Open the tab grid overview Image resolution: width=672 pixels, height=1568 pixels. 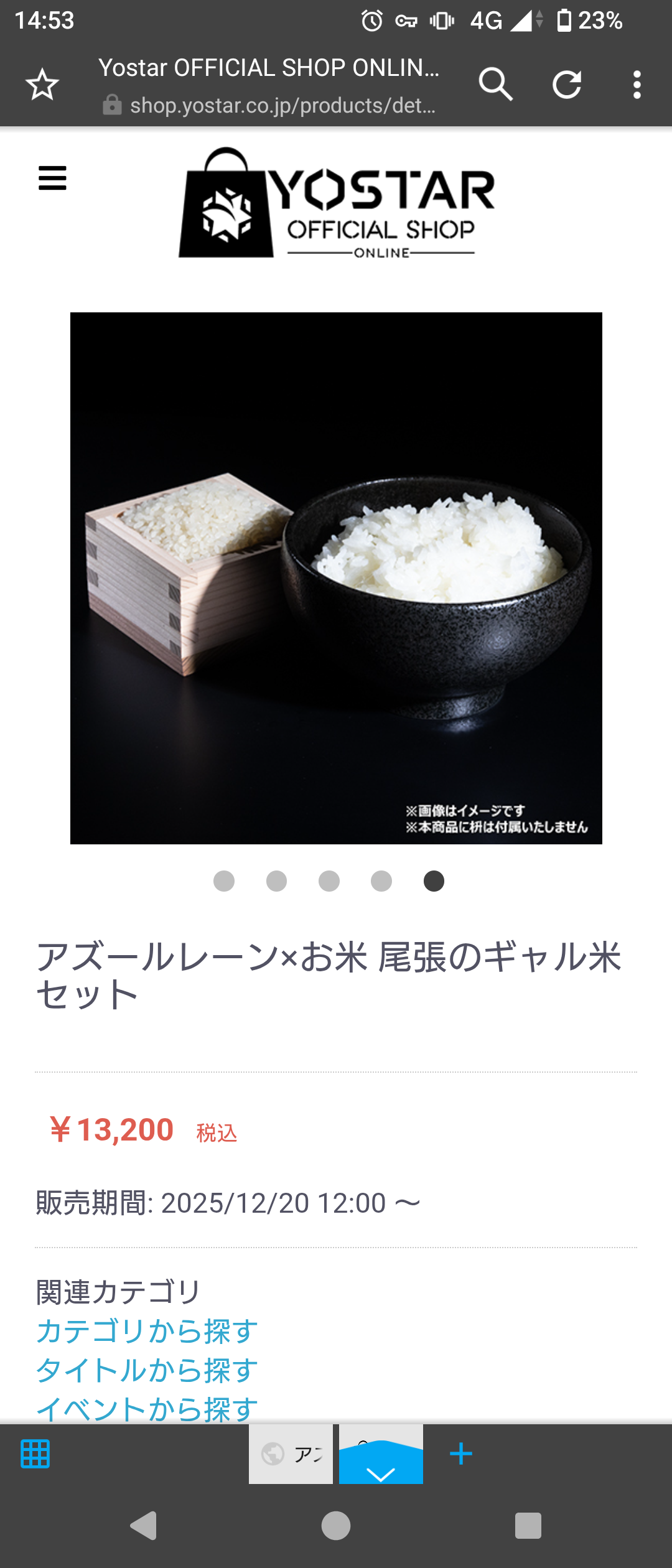[35, 1454]
